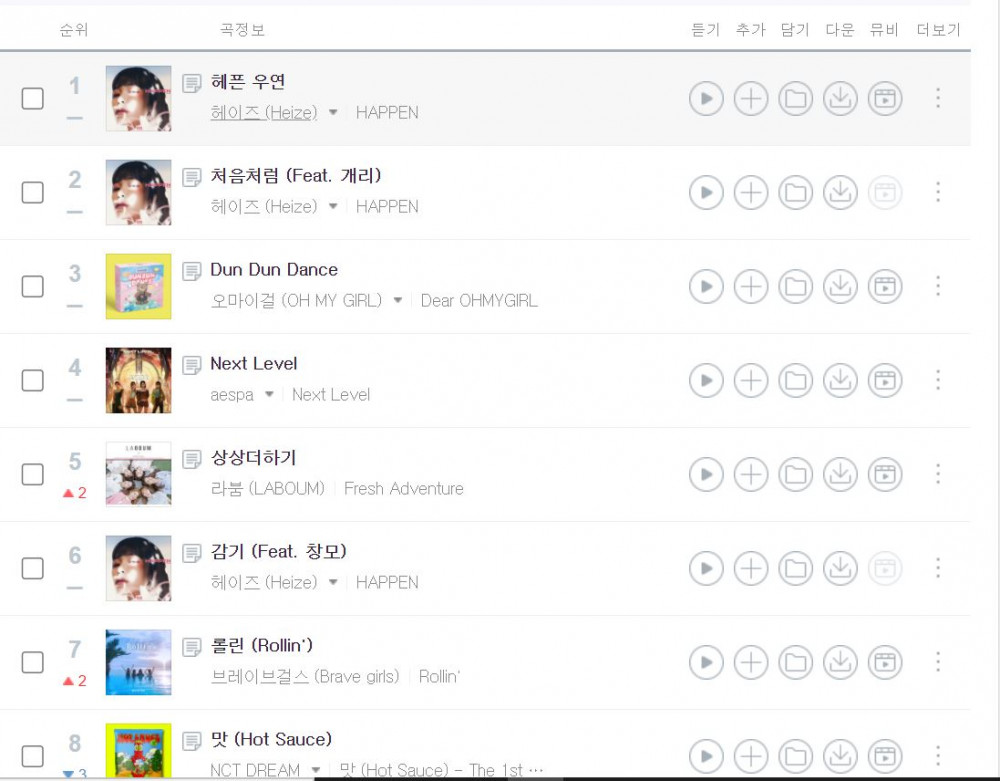Screen dimensions: 1000x781
Task: Open the more options menu for 감기 (Feat. 창모)
Action: click(x=938, y=568)
